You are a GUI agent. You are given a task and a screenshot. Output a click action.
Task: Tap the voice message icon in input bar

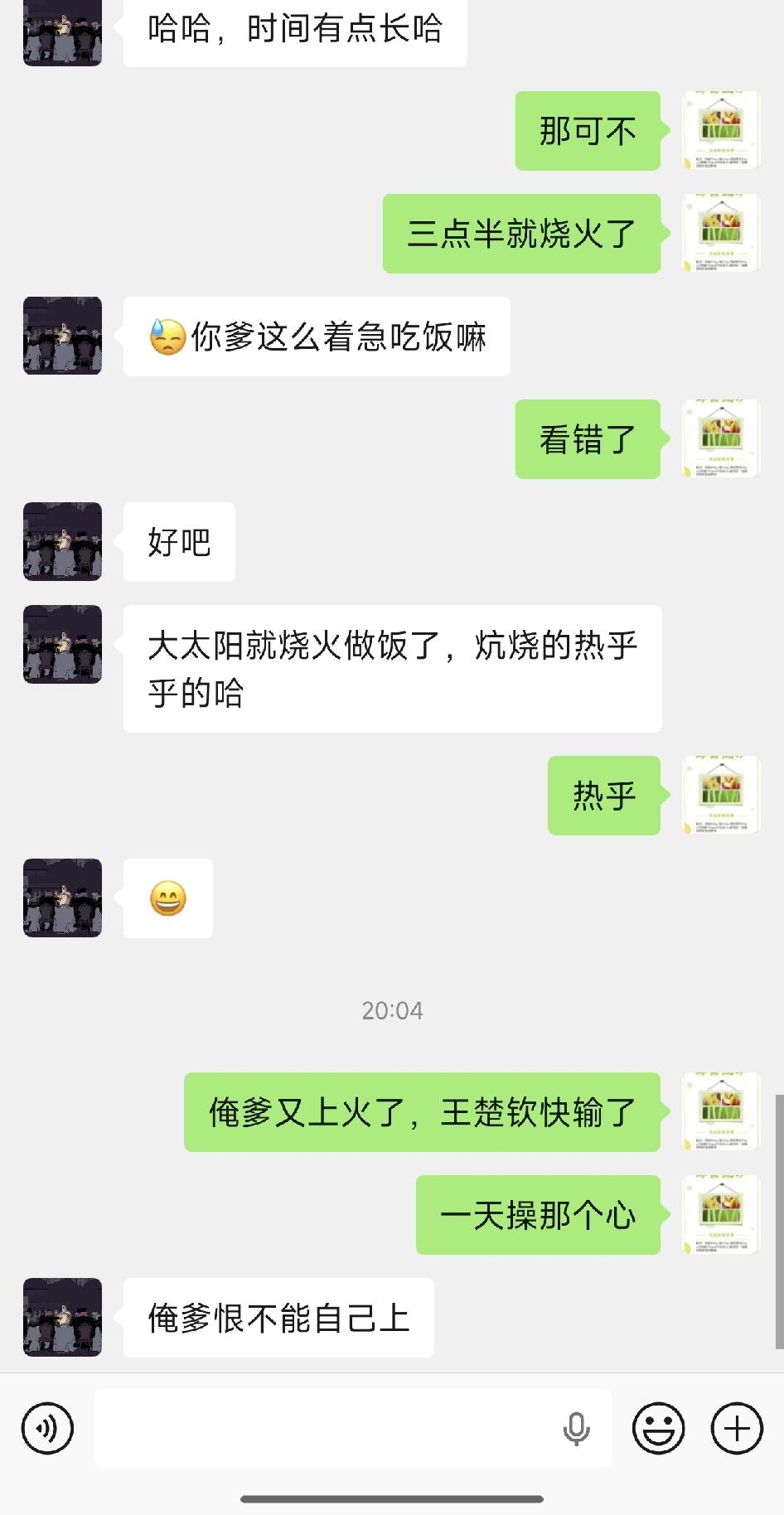point(47,1430)
